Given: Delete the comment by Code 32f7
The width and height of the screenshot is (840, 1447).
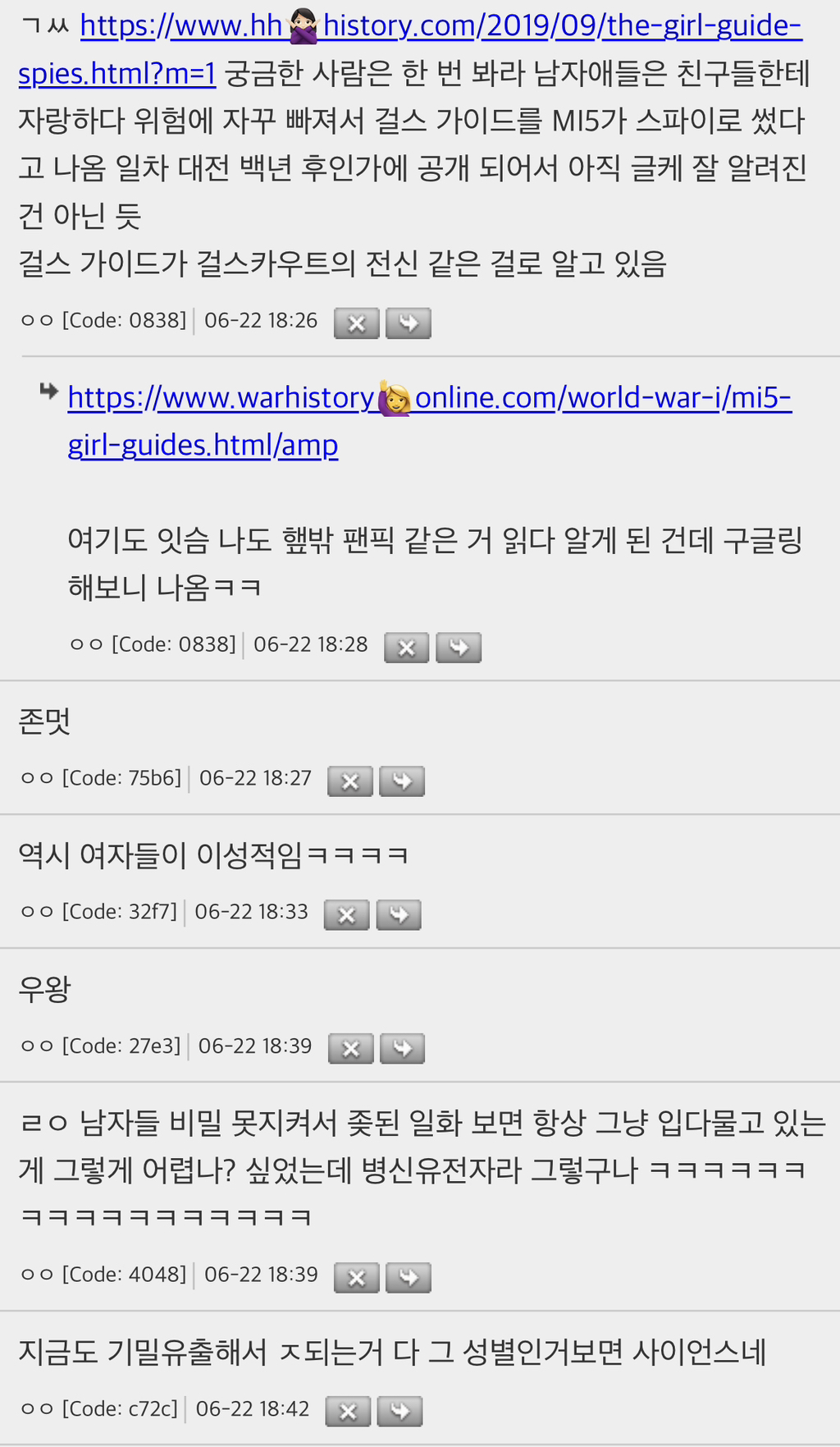Looking at the screenshot, I should click(346, 915).
